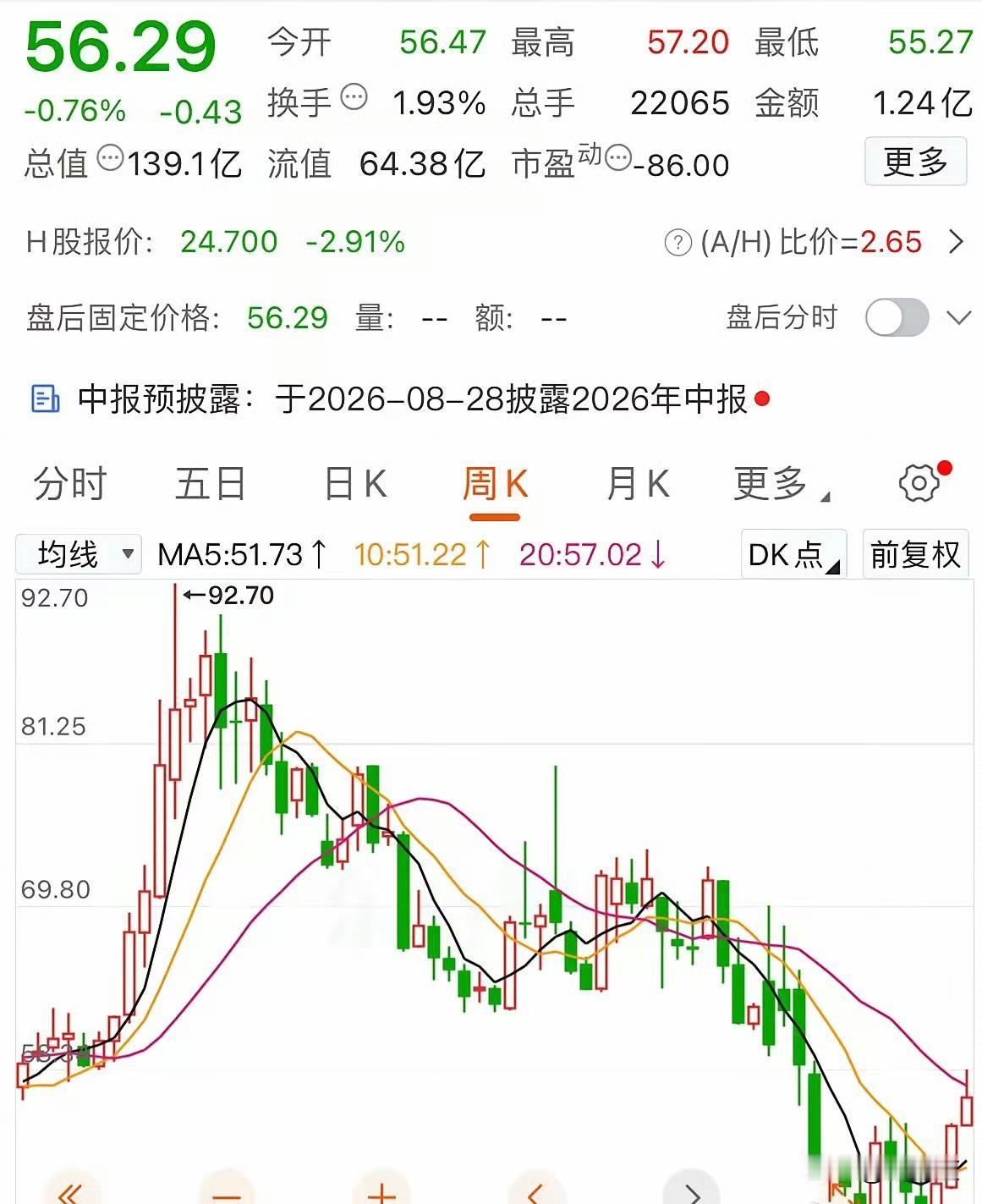Change the 前复权 adjustment option
The width and height of the screenshot is (982, 1204).
tap(915, 554)
